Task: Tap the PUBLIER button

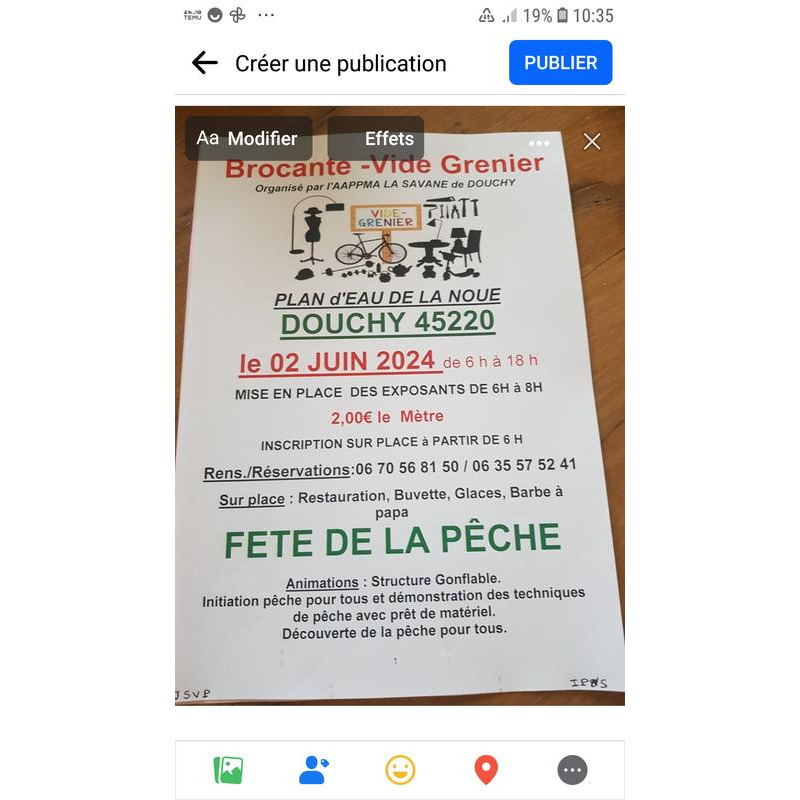Action: (560, 63)
